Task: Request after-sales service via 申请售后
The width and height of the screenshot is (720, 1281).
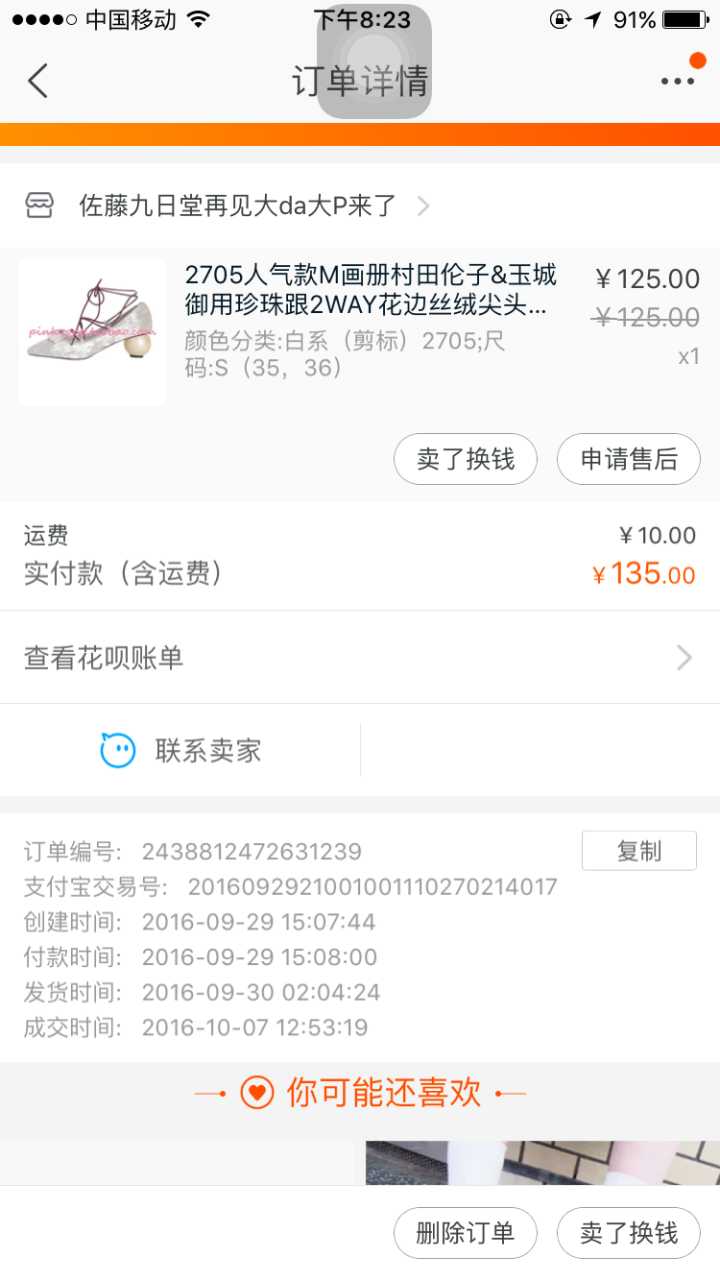Action: [x=629, y=459]
